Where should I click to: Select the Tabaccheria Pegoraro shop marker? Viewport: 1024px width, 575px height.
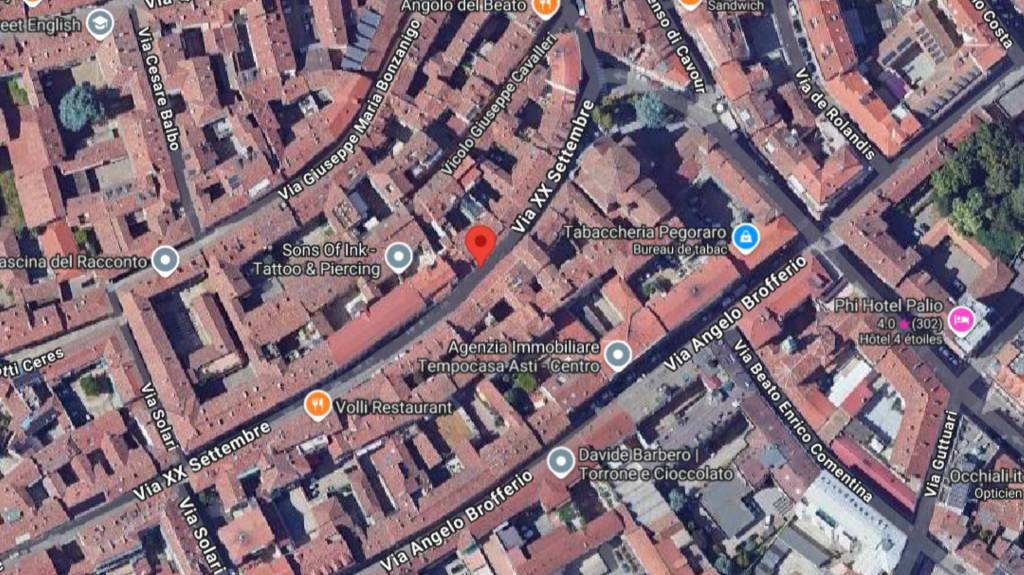745,238
